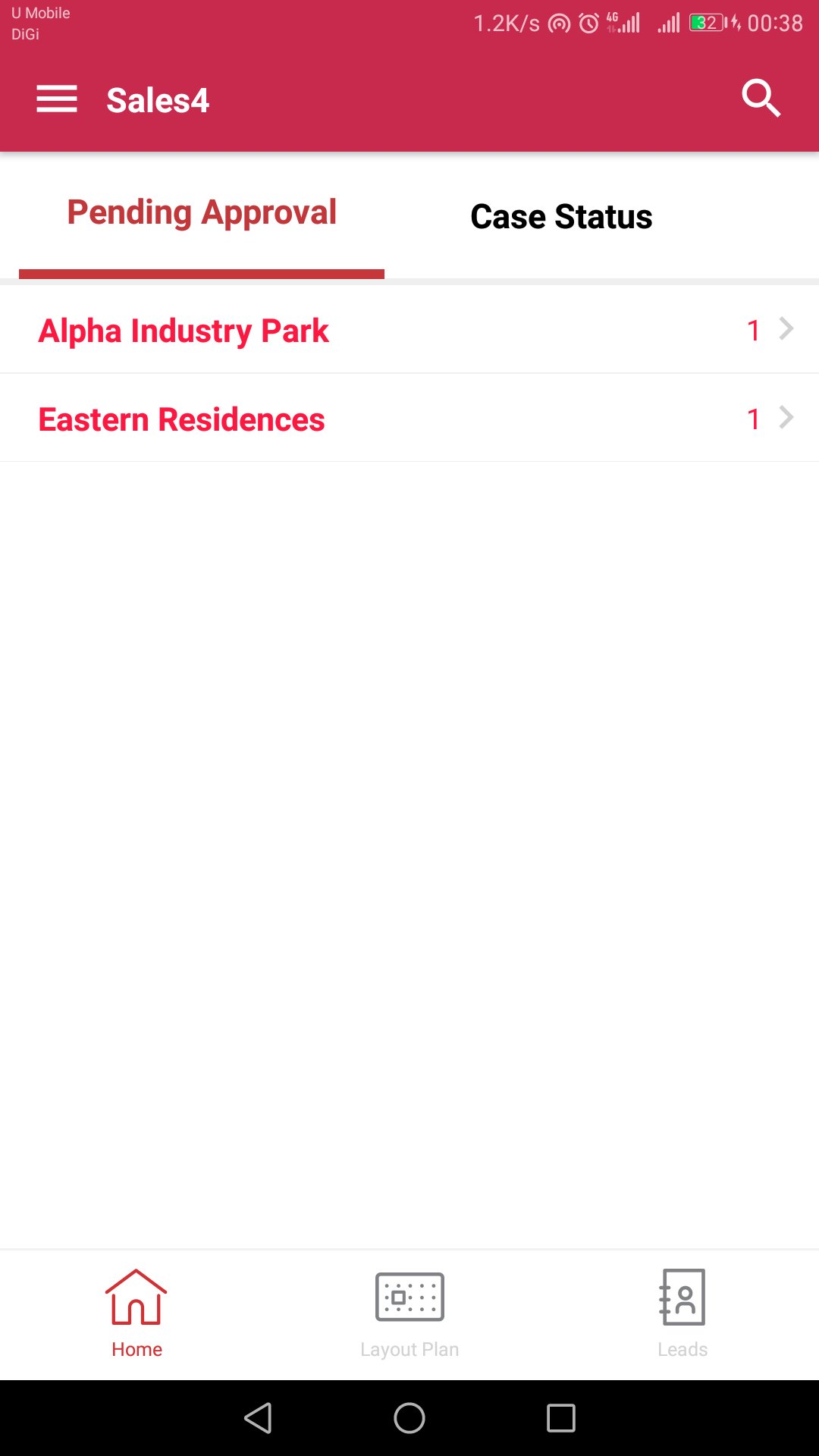
Task: Open the Leads tab
Action: click(682, 1313)
